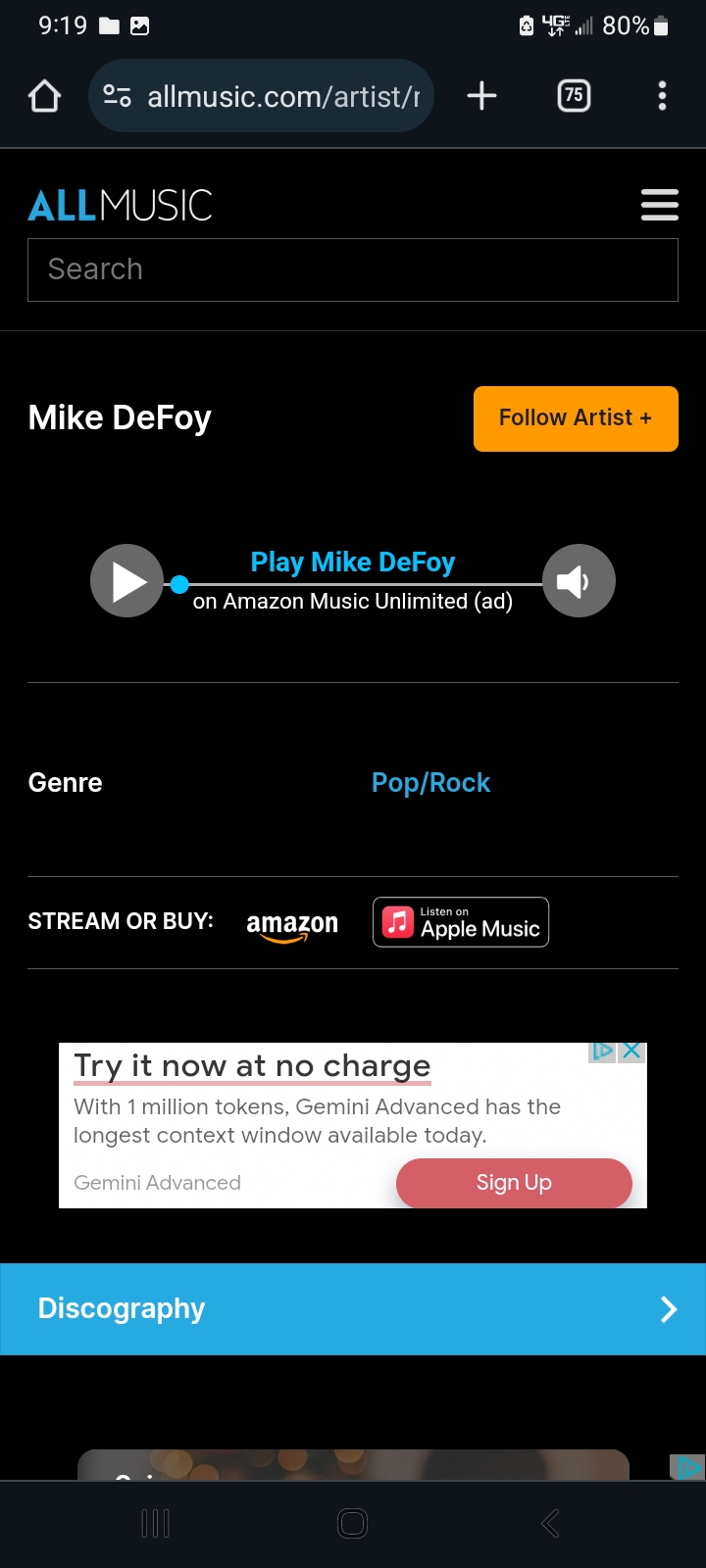Screen dimensions: 706x1568
Task: Show the open tabs switcher
Action: point(574,96)
